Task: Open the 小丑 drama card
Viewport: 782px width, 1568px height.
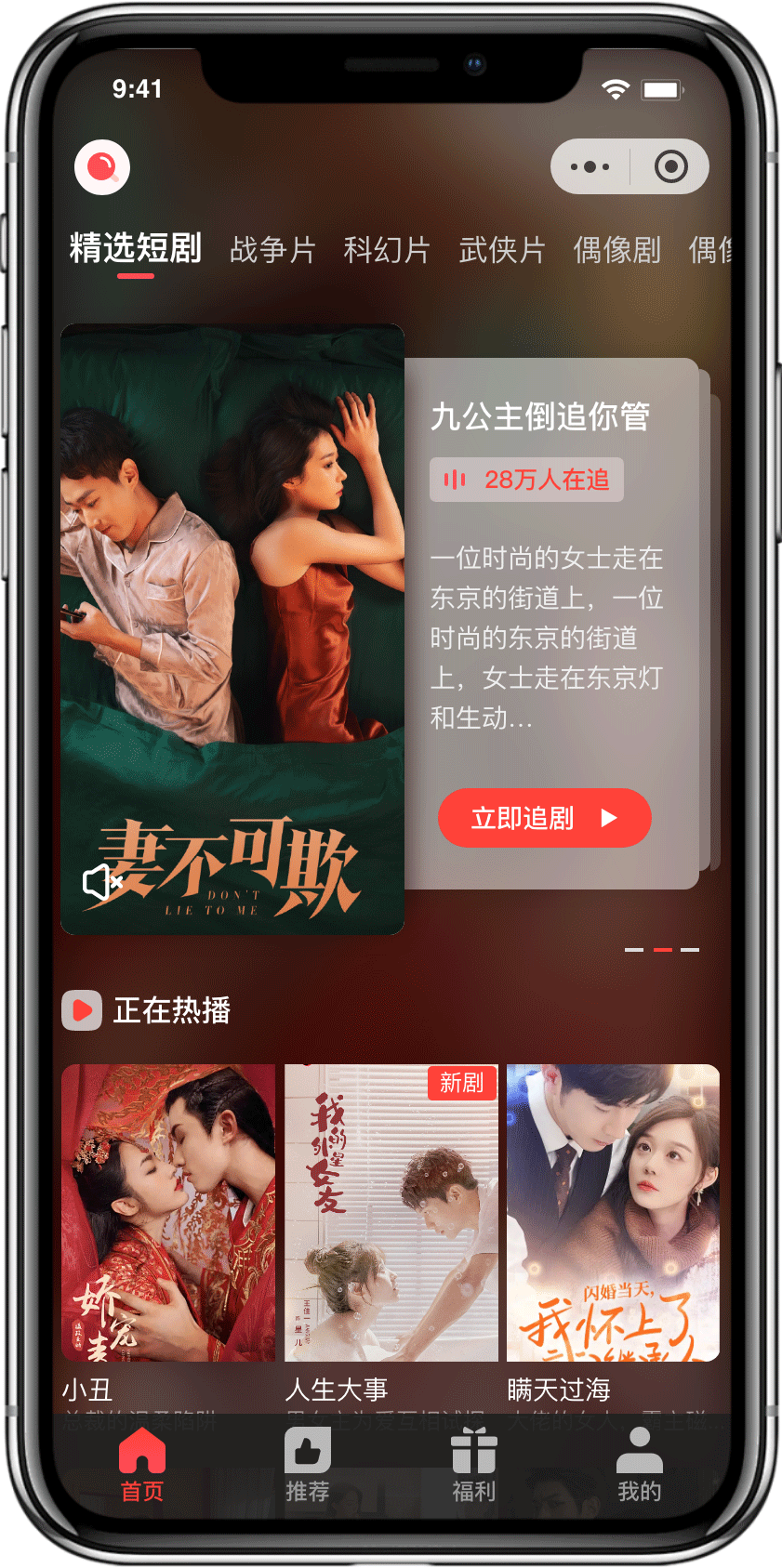Action: (x=168, y=1213)
